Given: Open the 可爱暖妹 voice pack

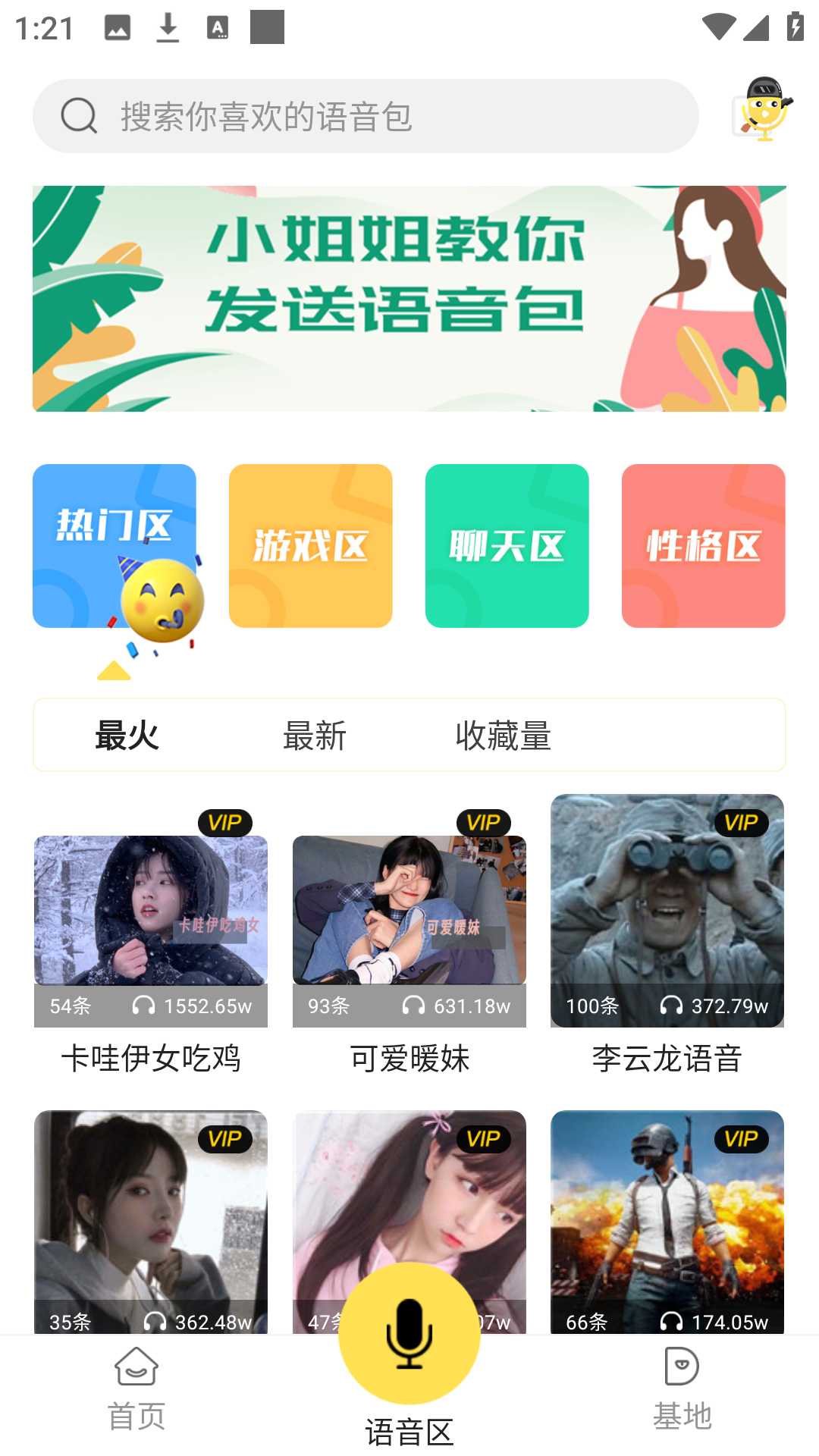Looking at the screenshot, I should (409, 933).
